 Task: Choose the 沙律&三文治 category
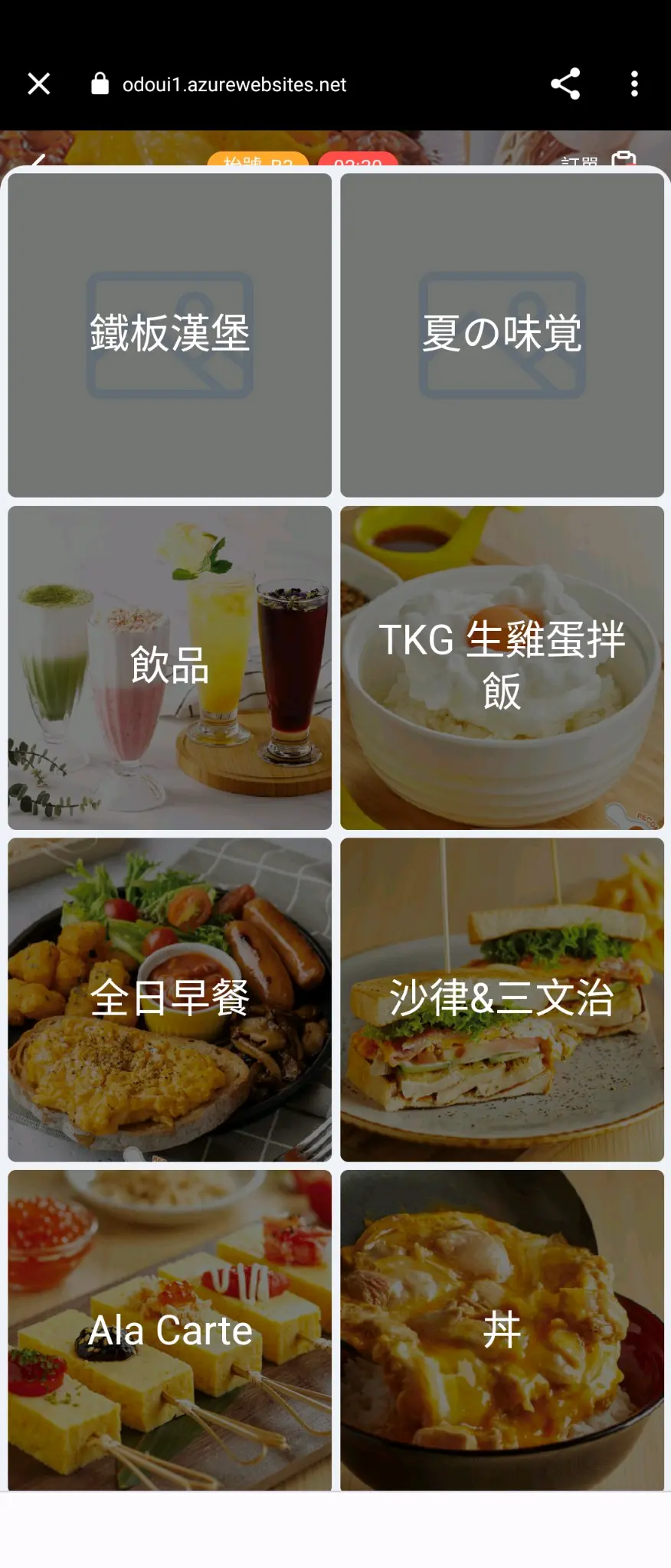(502, 999)
